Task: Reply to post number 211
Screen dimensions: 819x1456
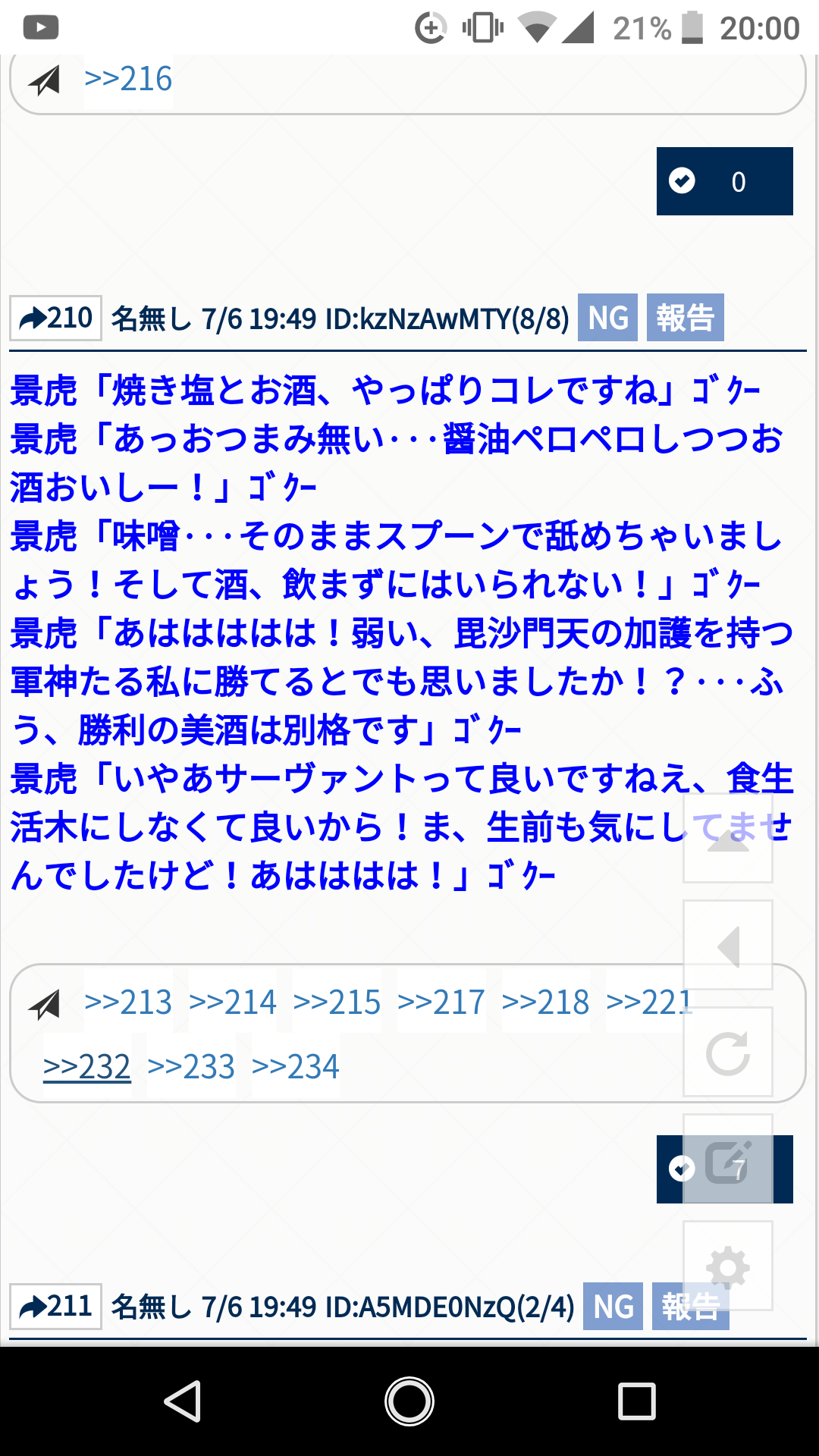Action: tap(56, 1307)
